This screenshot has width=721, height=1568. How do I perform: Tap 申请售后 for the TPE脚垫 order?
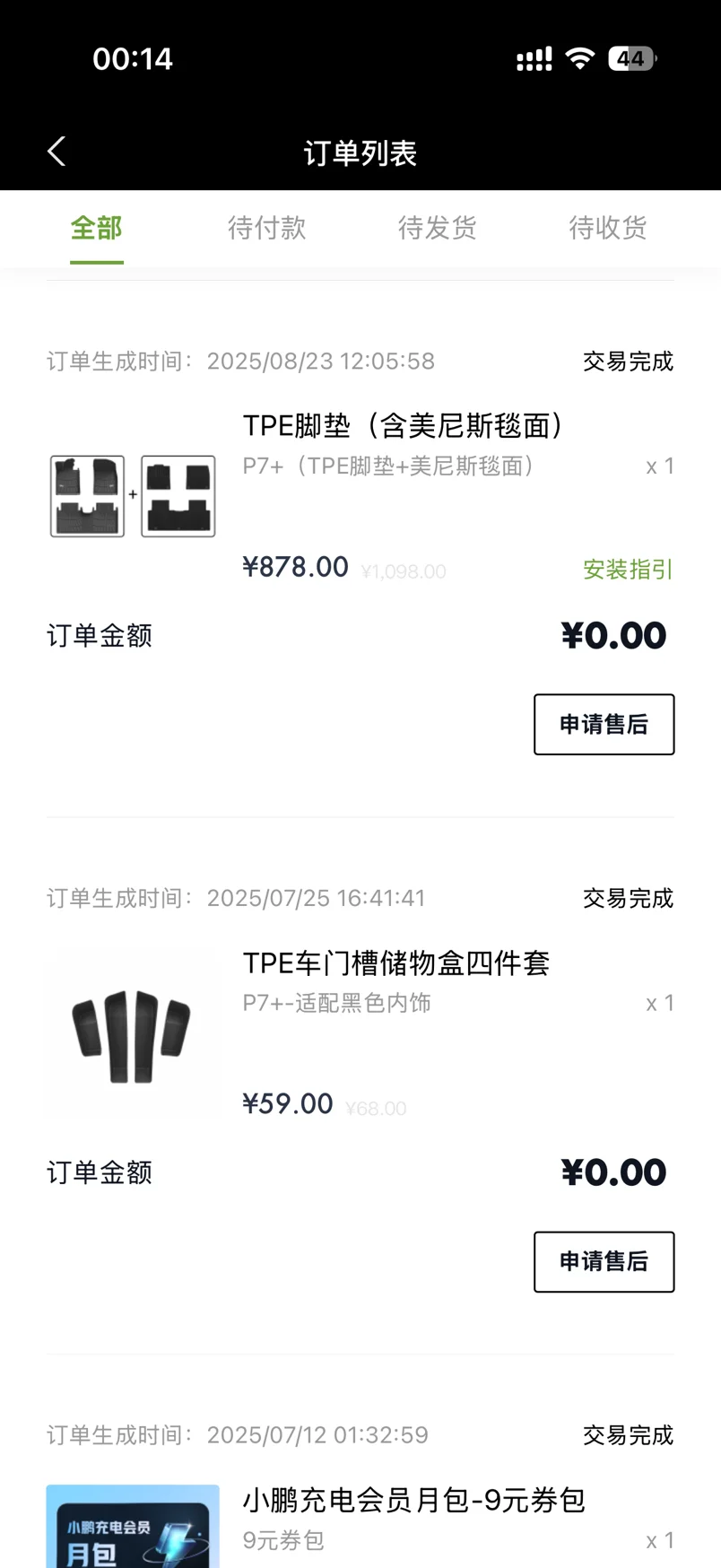604,724
